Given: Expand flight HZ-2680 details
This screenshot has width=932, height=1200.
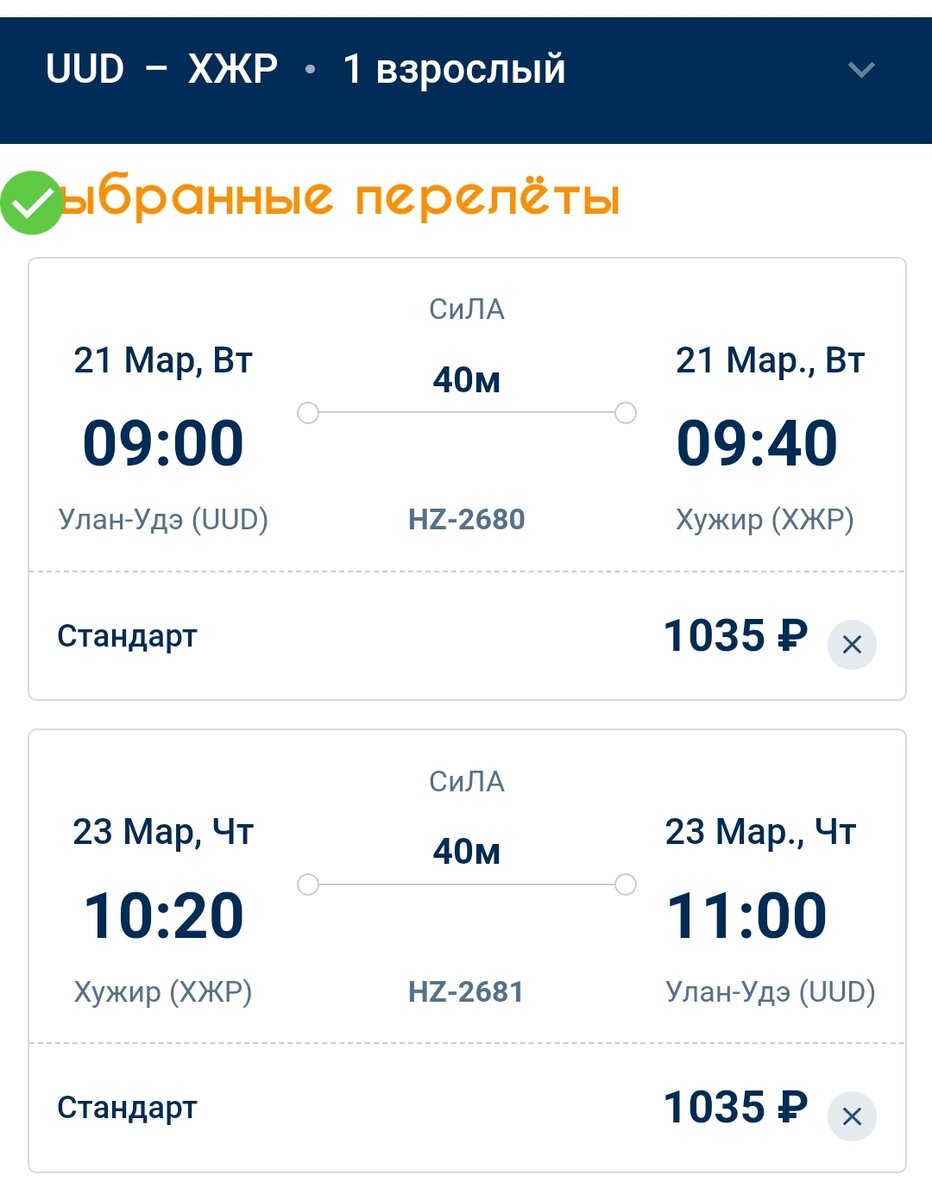Looking at the screenshot, I should pyautogui.click(x=466, y=519).
